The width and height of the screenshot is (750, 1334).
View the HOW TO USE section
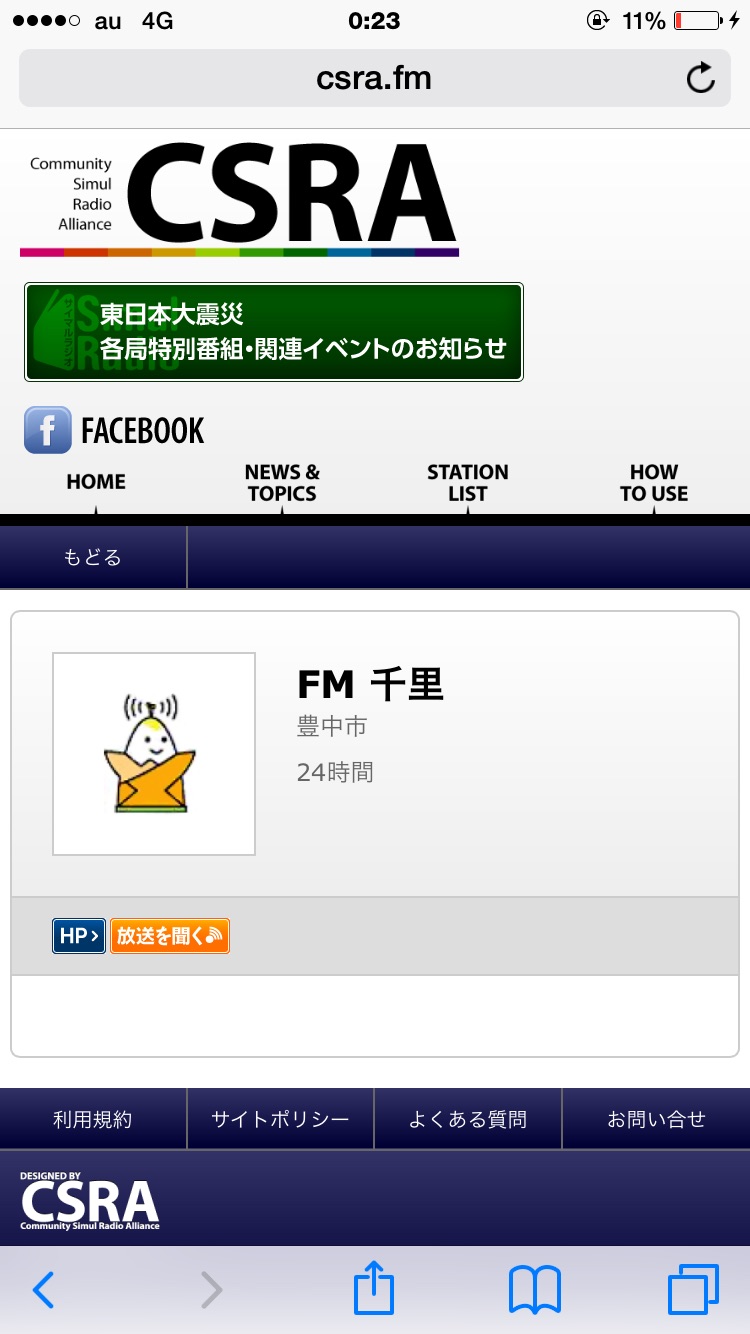click(x=654, y=483)
